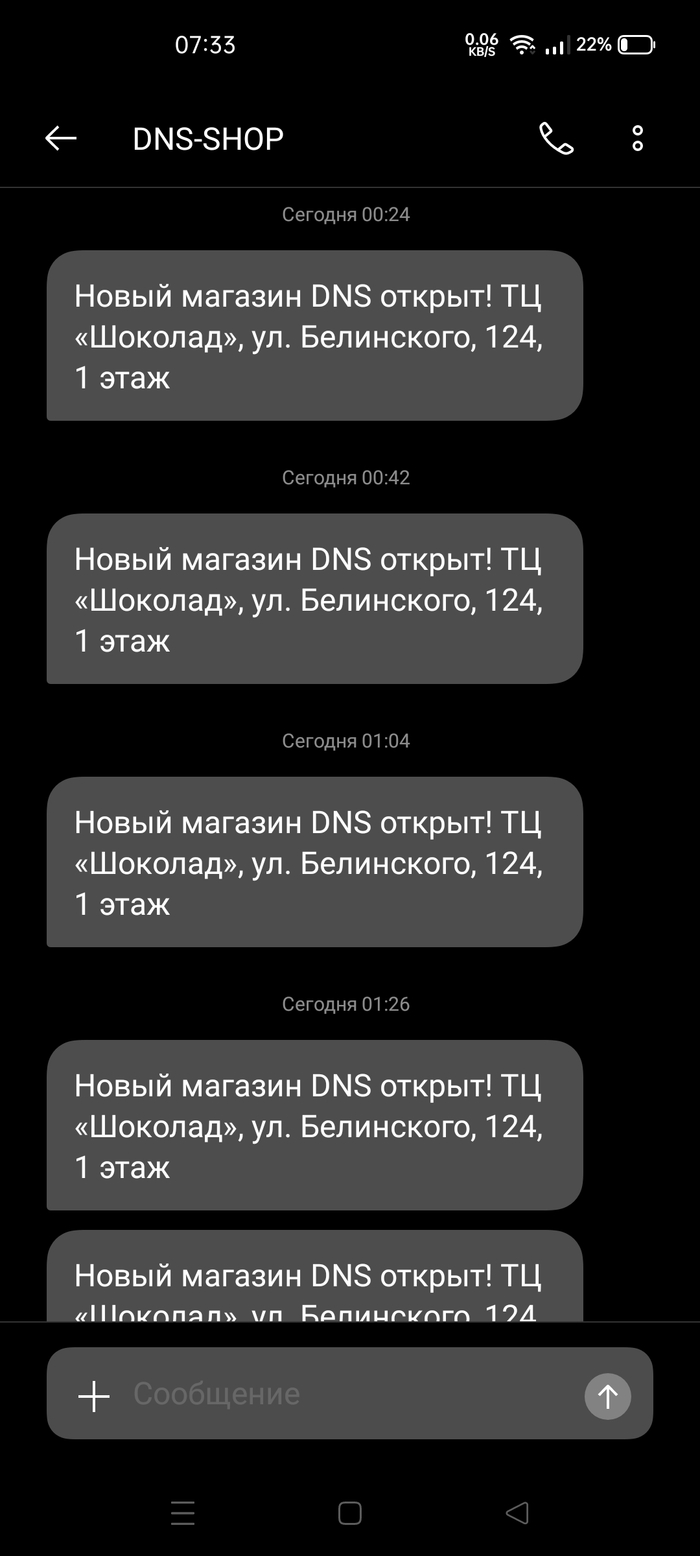Focus the Сообщение text field

tap(340, 1394)
